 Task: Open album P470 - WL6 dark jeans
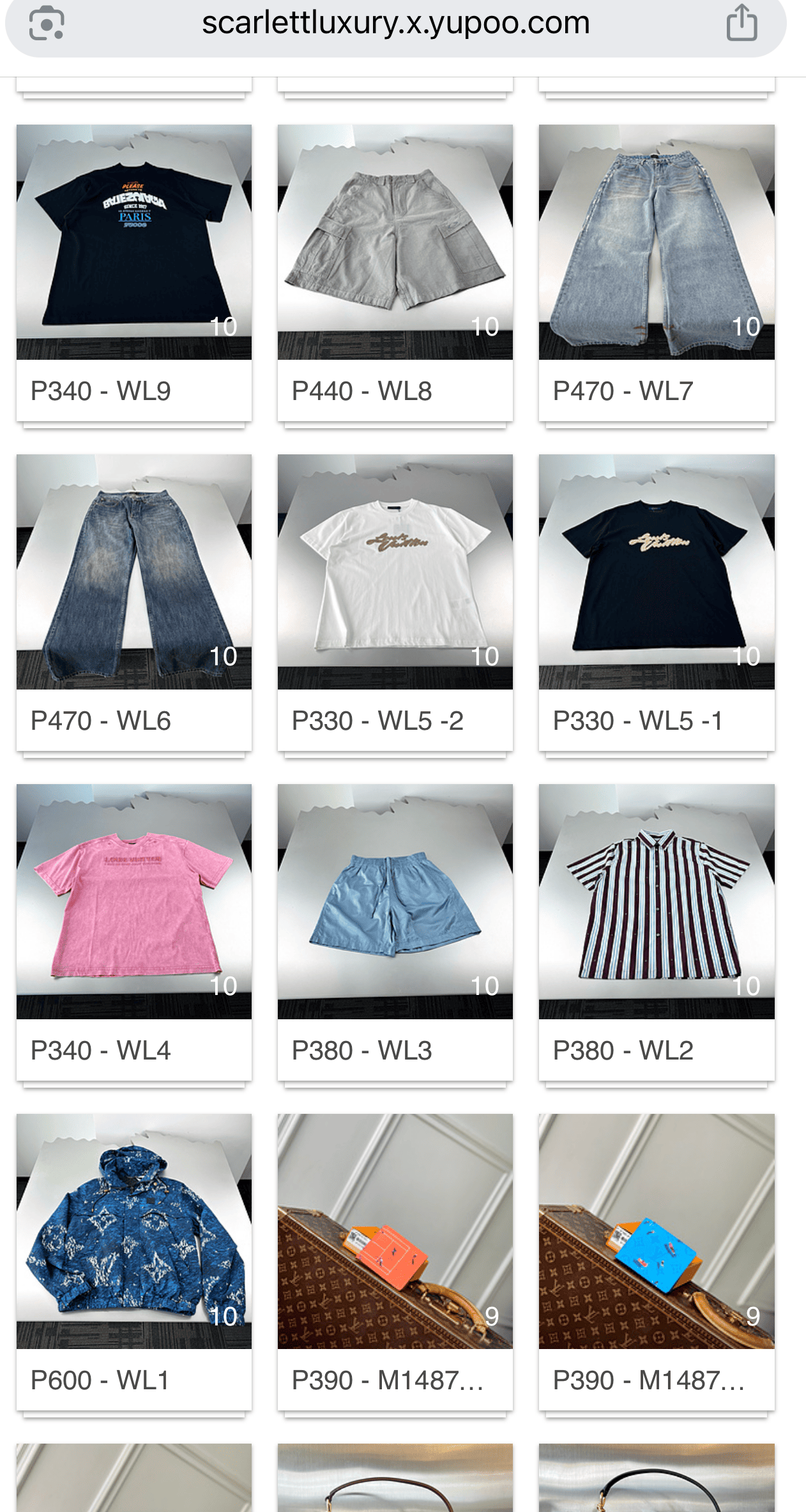(x=134, y=572)
